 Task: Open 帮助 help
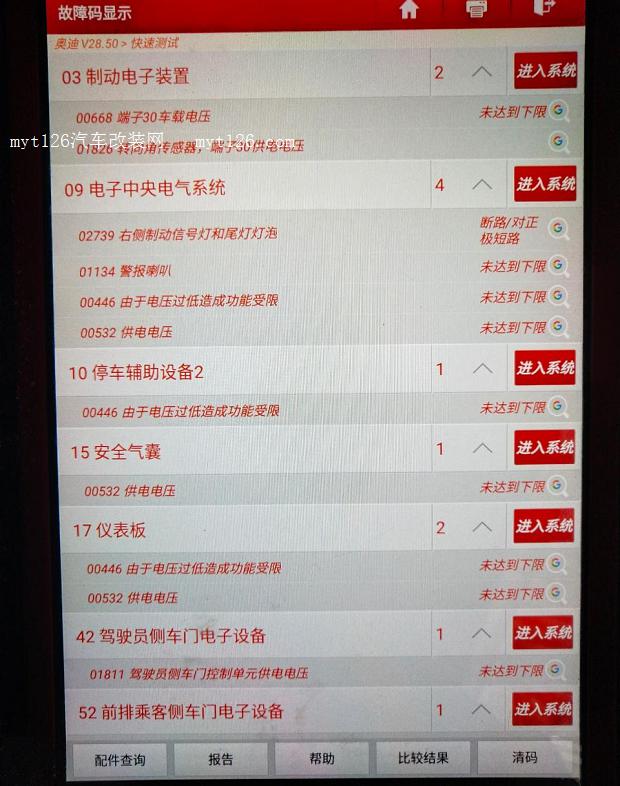point(322,759)
